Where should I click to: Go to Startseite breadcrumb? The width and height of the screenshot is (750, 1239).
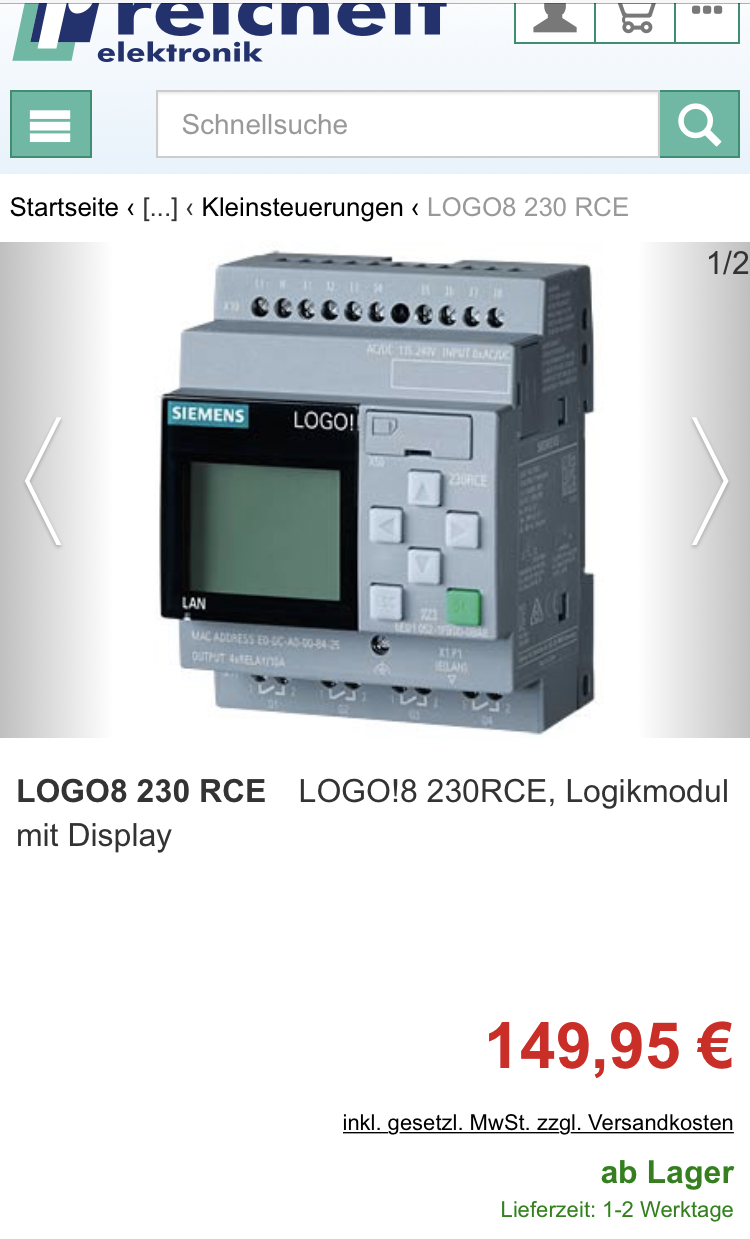(x=64, y=207)
